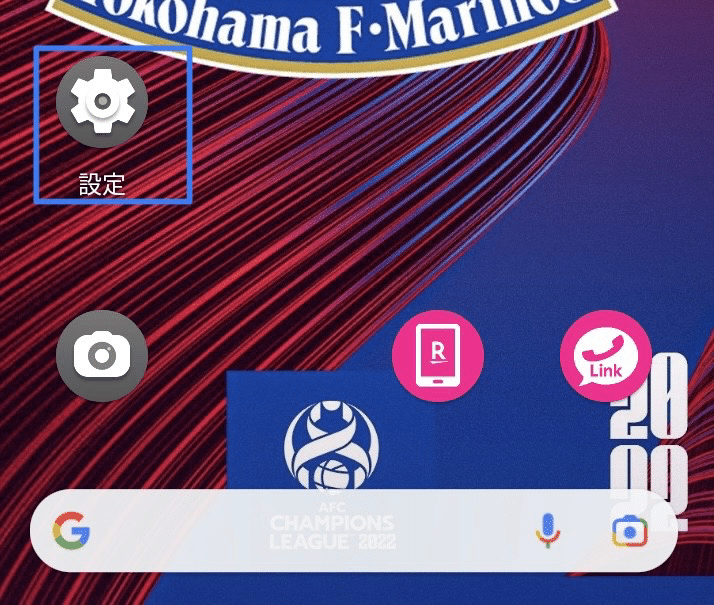This screenshot has width=714, height=605.
Task: Tap the Google search bar
Action: pos(300,531)
